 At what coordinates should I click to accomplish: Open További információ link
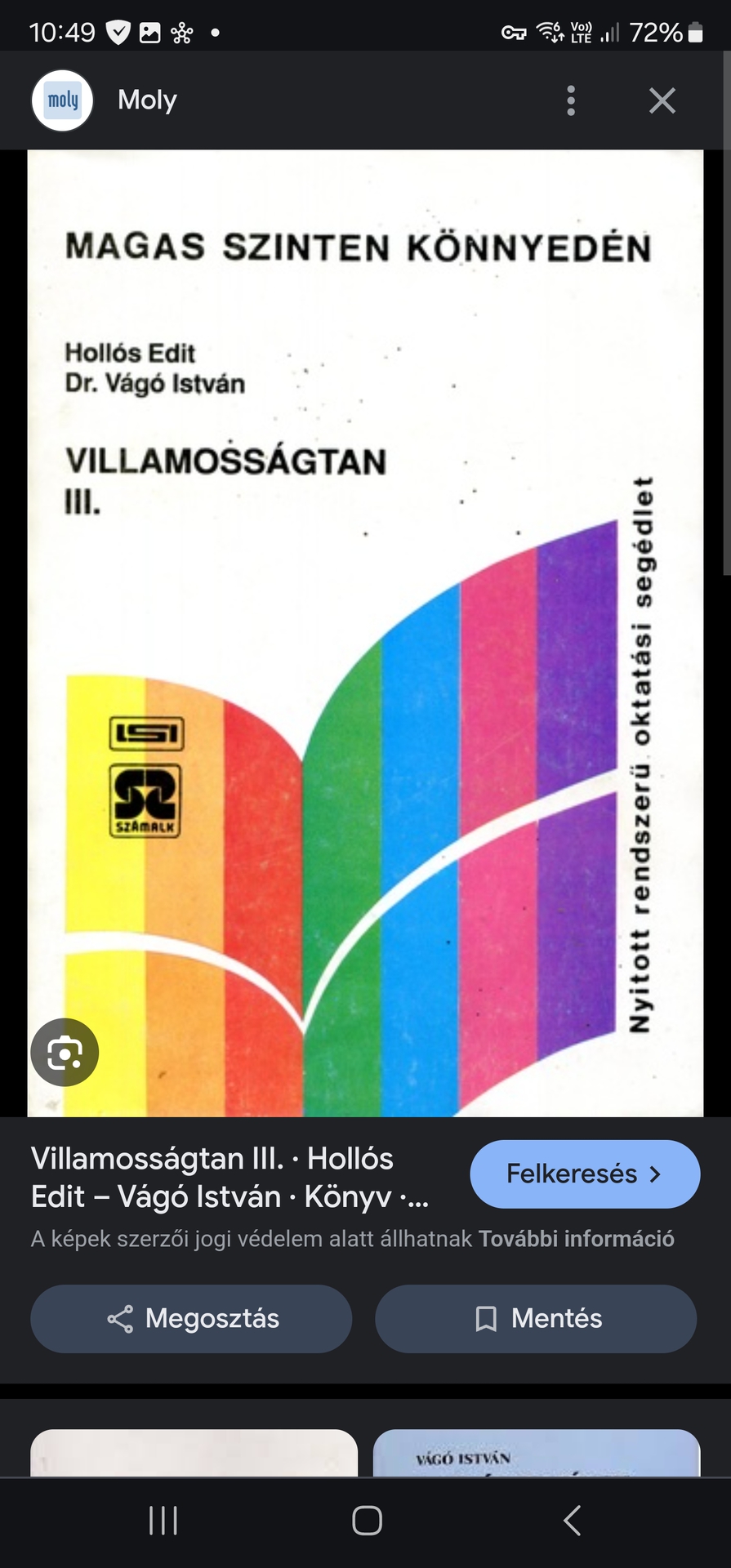point(577,1239)
